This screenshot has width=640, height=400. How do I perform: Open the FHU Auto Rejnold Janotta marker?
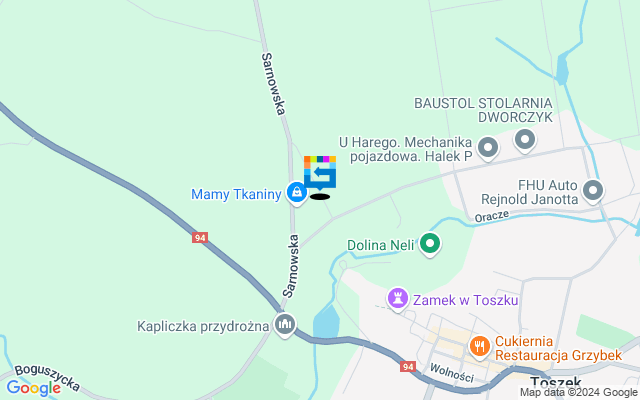[x=593, y=189]
